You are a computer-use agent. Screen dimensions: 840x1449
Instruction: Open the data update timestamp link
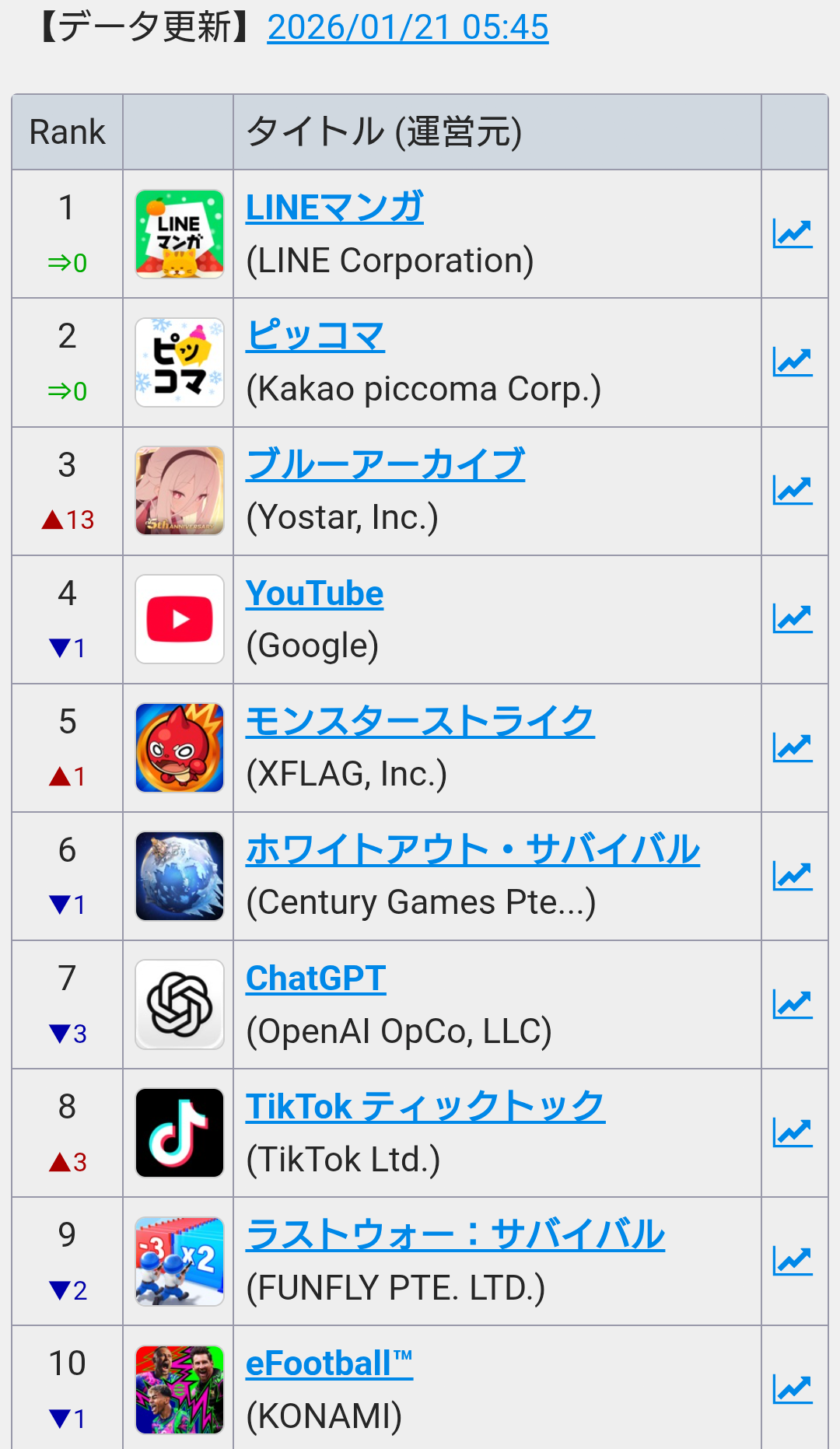click(x=408, y=27)
